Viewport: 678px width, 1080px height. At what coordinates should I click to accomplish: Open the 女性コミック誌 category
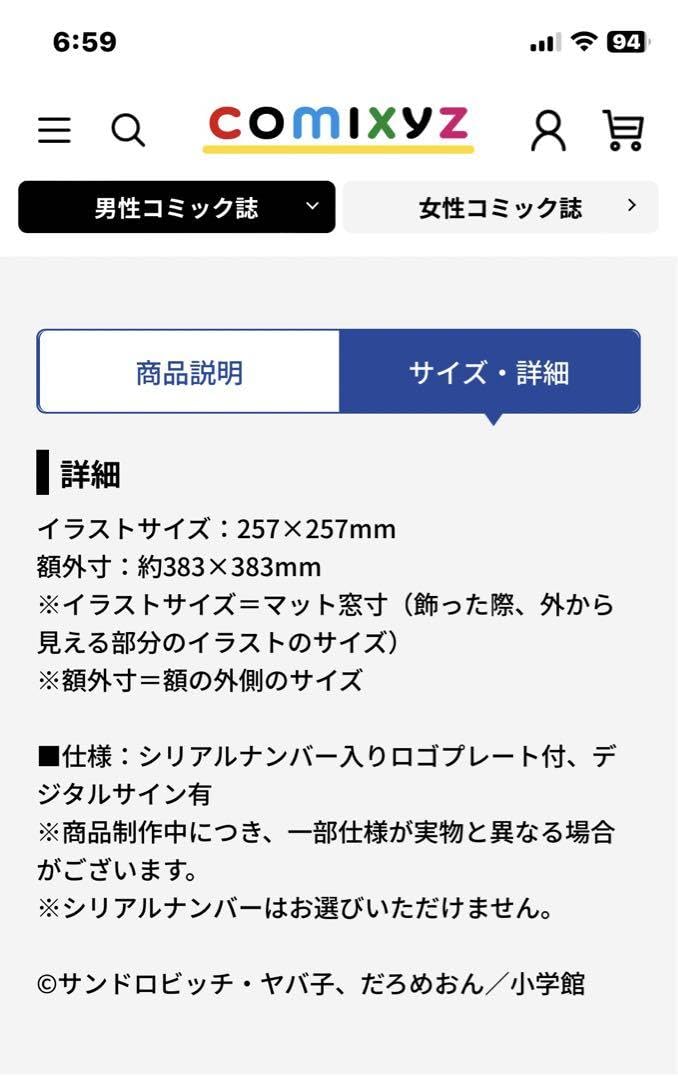click(x=500, y=207)
